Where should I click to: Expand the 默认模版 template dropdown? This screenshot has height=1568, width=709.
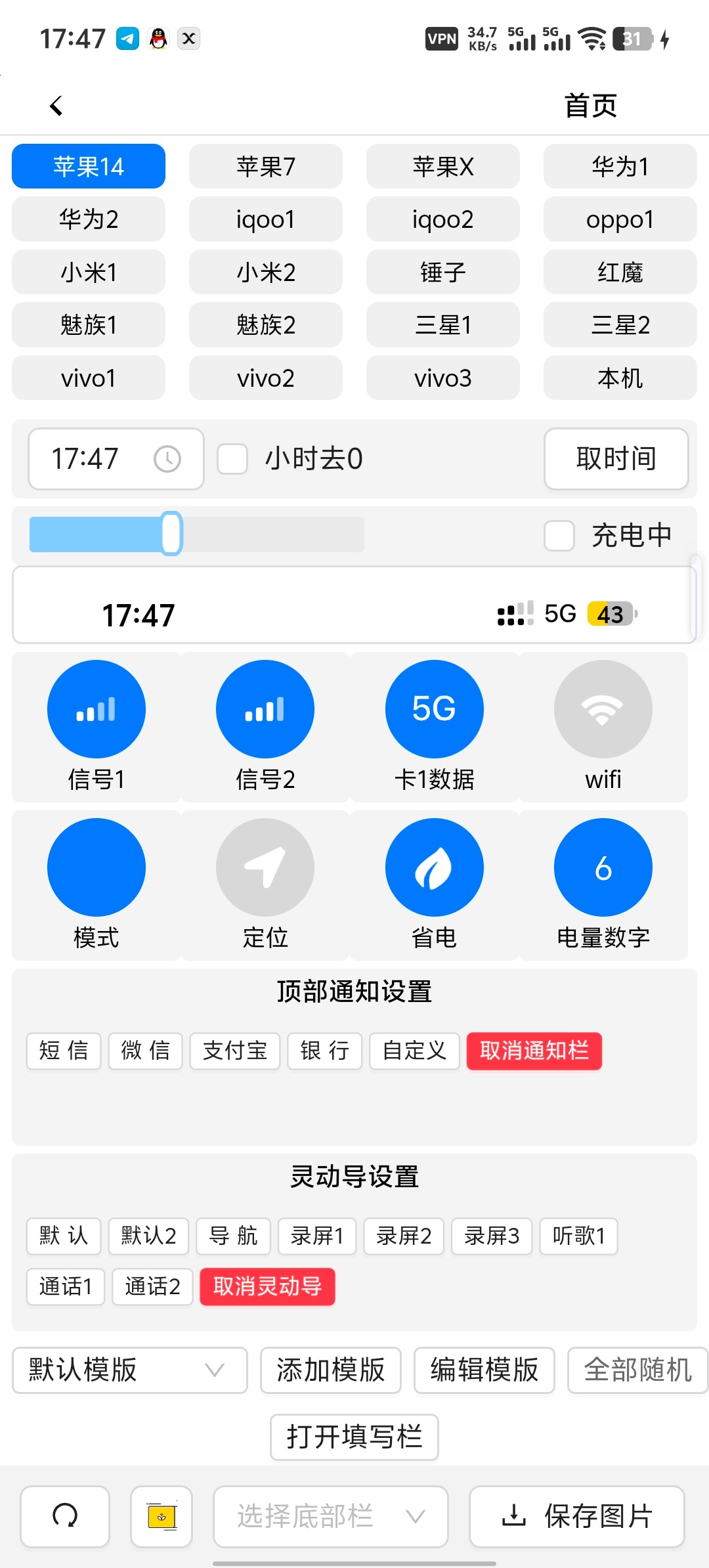[x=129, y=1370]
